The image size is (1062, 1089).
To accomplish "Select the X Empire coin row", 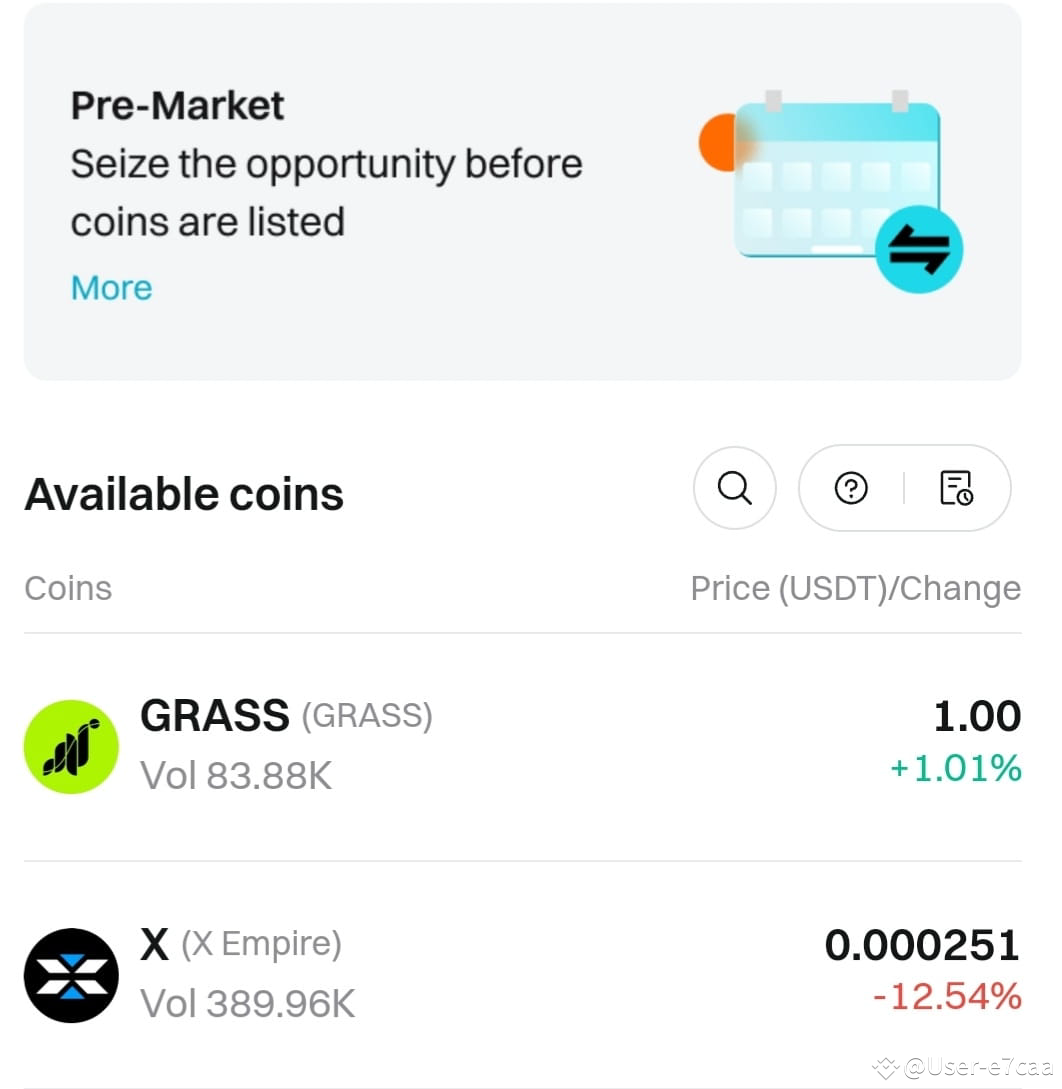I will [x=522, y=974].
